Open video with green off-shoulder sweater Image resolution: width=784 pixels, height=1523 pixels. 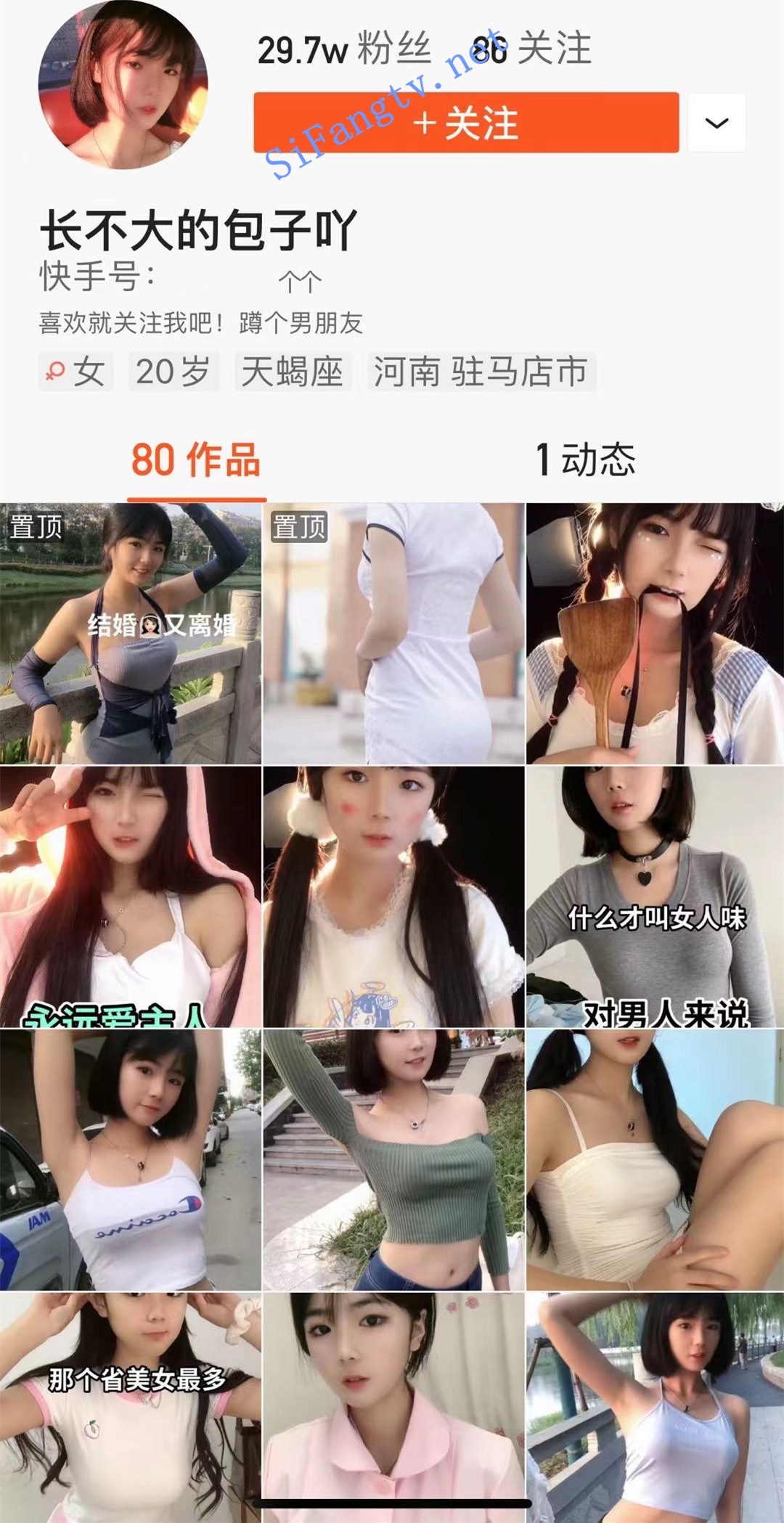click(393, 1159)
